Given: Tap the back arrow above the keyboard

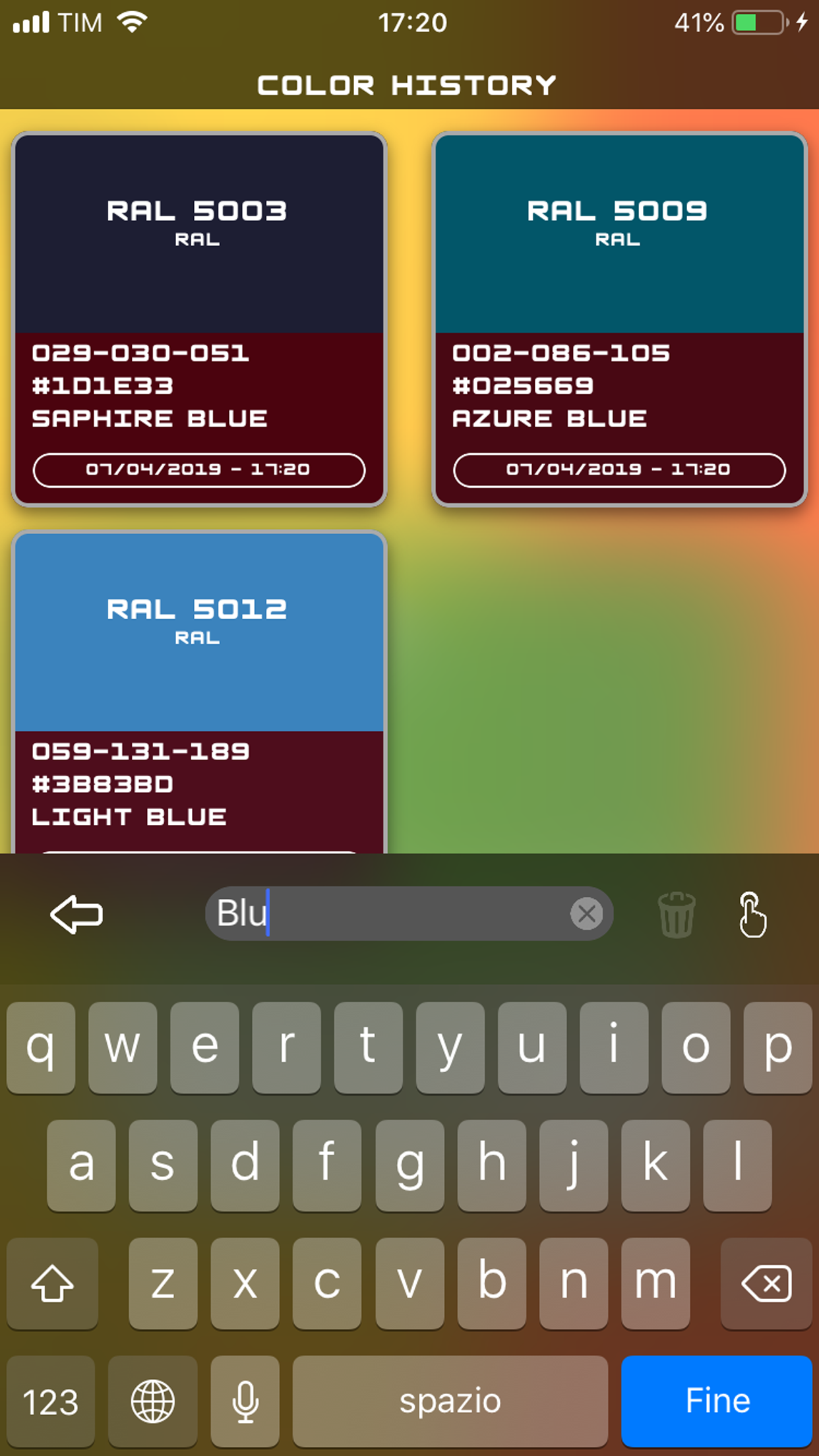Looking at the screenshot, I should 76,915.
